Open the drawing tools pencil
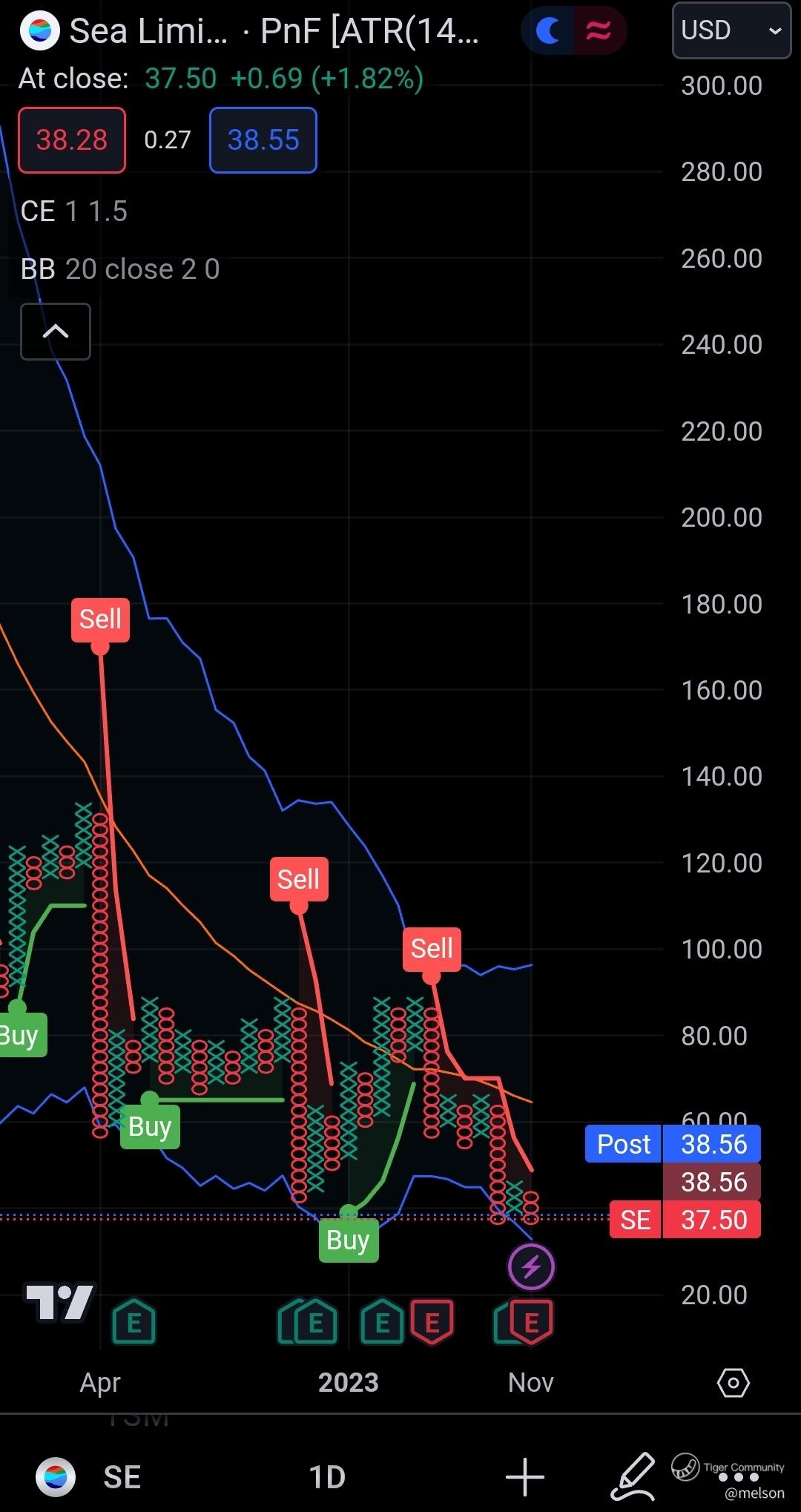Image resolution: width=801 pixels, height=1512 pixels. (x=633, y=1477)
